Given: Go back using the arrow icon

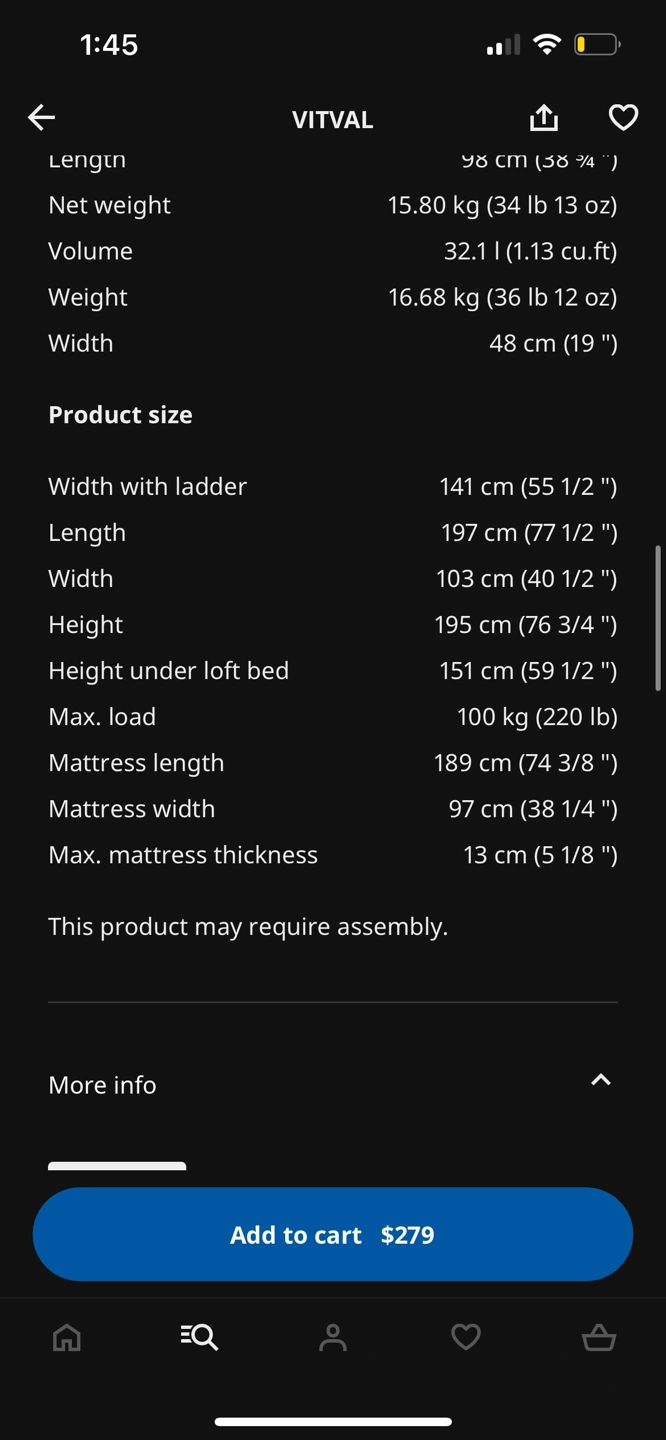Looking at the screenshot, I should pyautogui.click(x=41, y=118).
